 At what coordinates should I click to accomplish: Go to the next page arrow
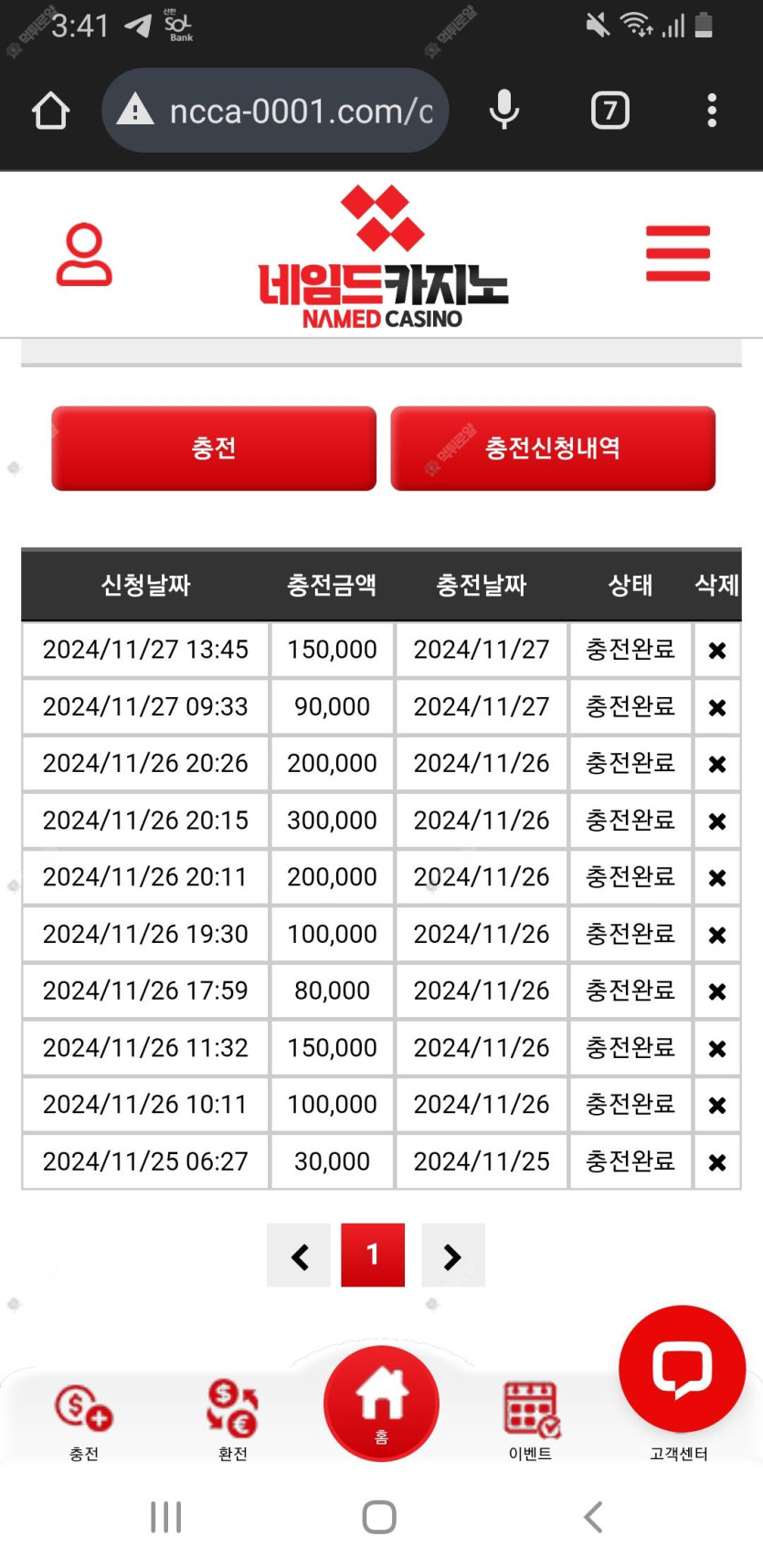[x=453, y=1255]
